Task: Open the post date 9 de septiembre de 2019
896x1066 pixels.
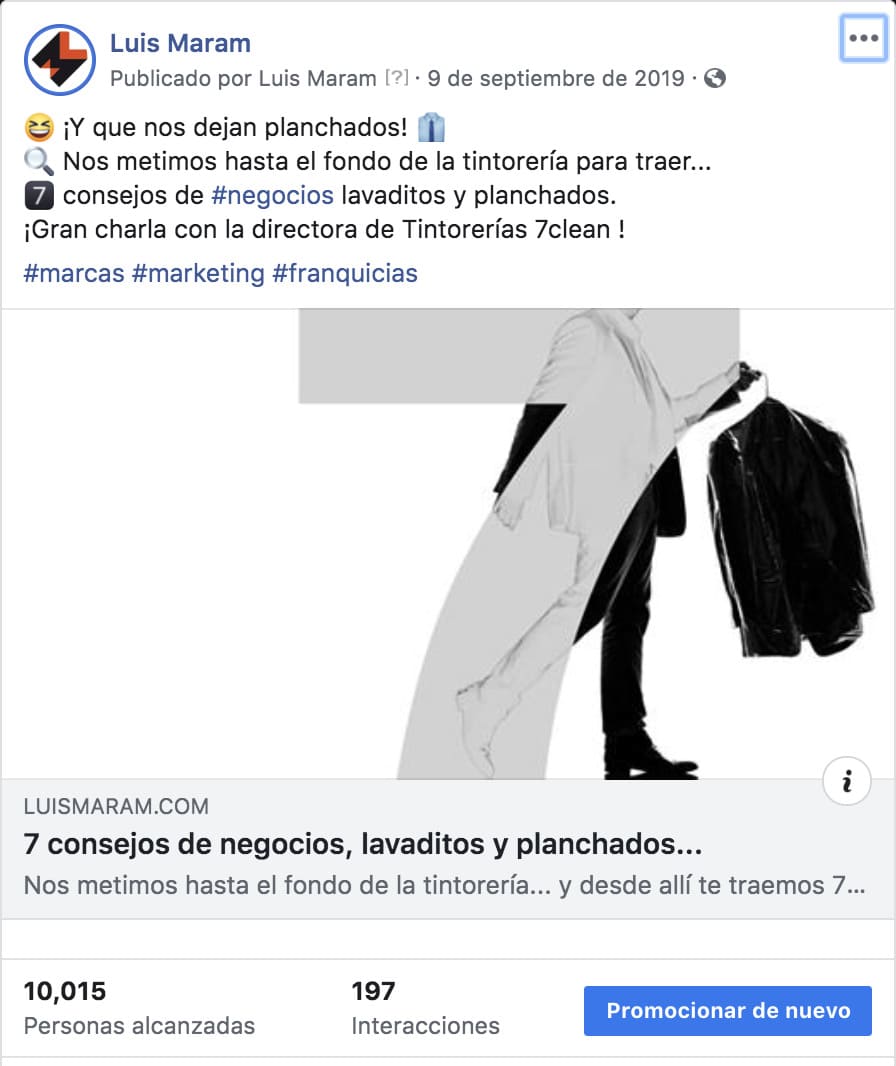Action: coord(556,77)
